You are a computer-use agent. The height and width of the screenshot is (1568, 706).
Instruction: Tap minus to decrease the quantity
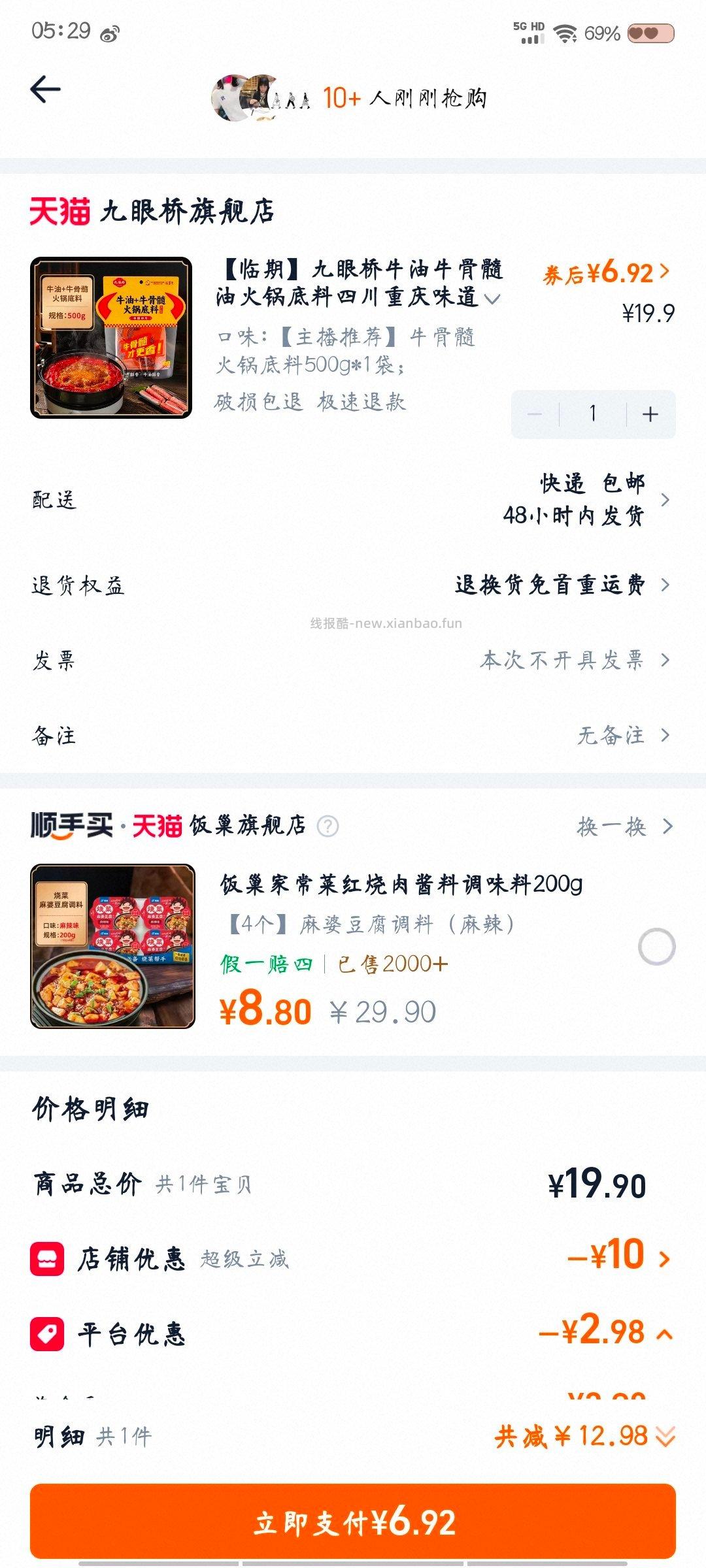[x=534, y=414]
